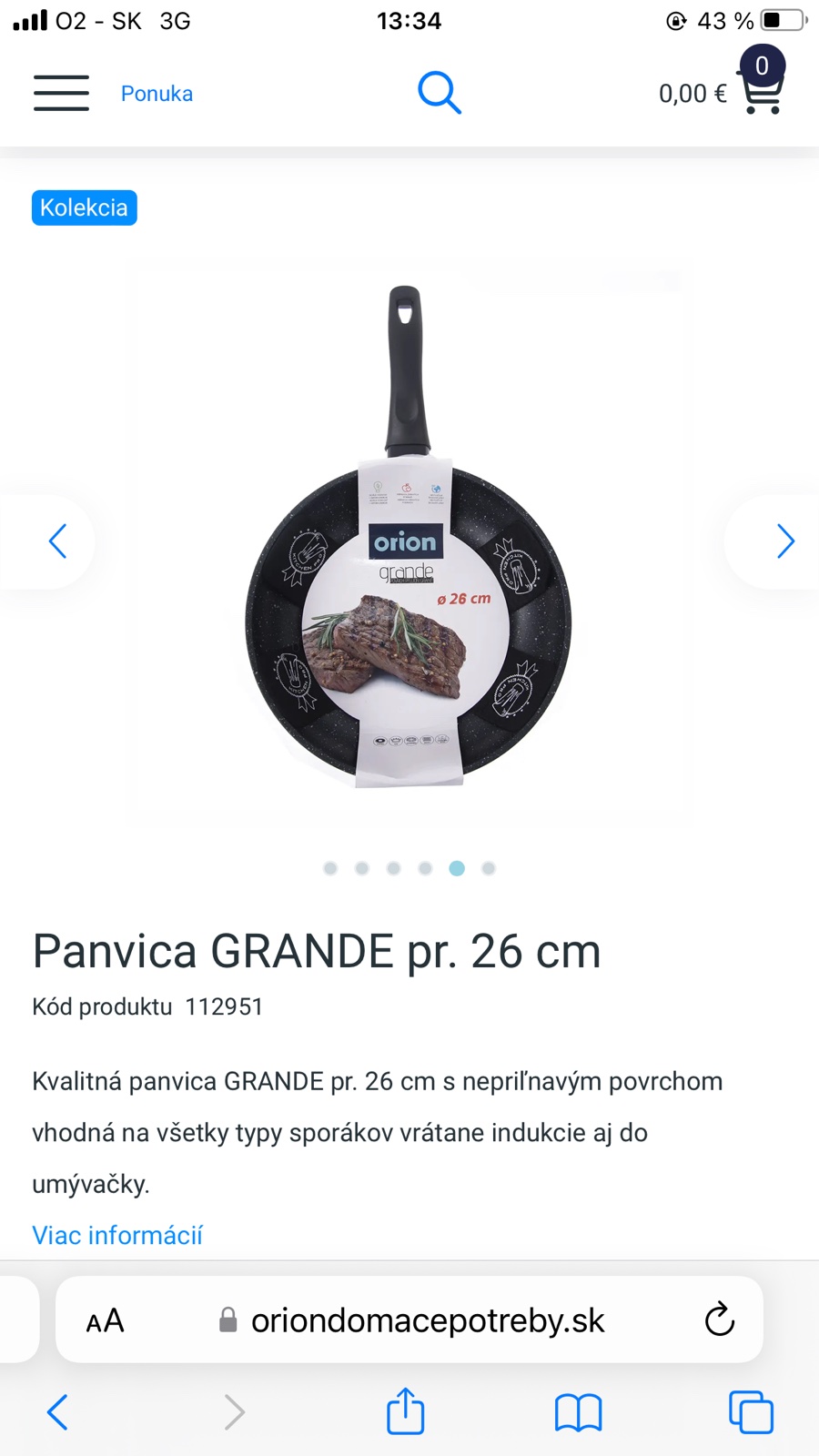Tap the Kolekcia badge
The width and height of the screenshot is (819, 1456).
[x=84, y=207]
